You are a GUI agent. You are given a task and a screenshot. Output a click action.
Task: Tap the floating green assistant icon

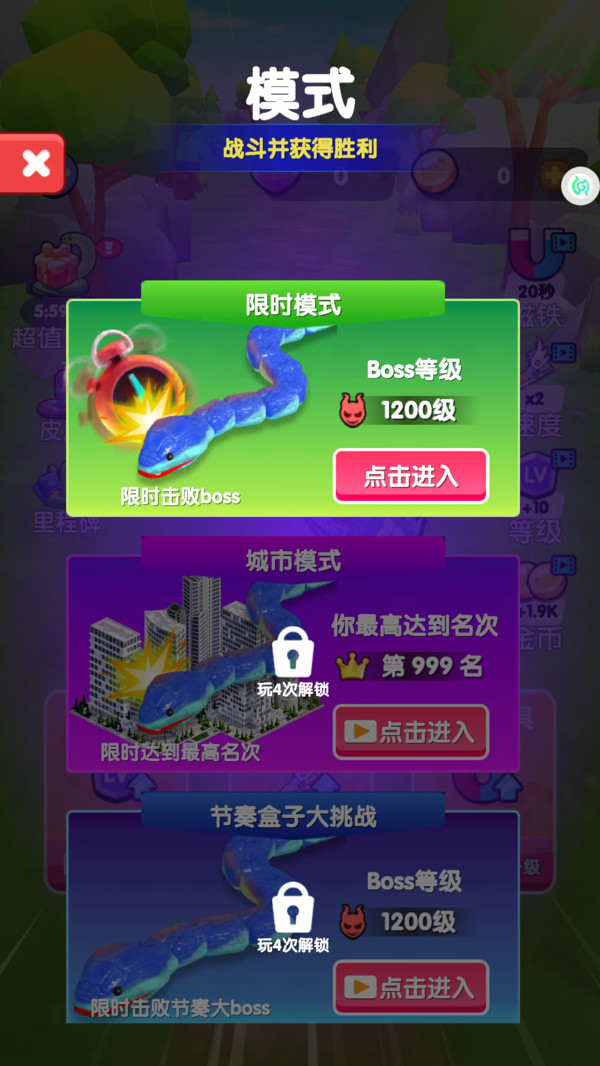coord(581,186)
